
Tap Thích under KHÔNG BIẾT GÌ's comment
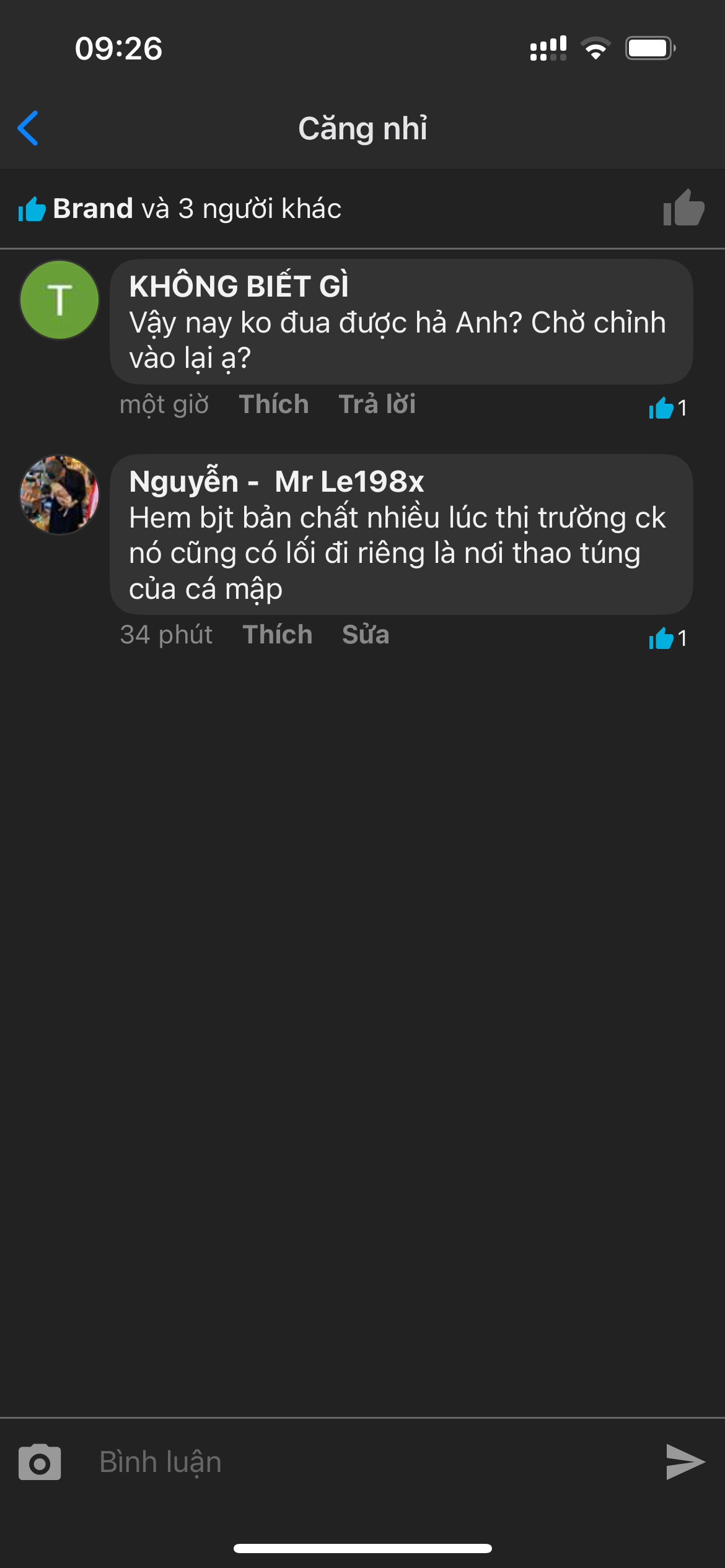point(274,404)
